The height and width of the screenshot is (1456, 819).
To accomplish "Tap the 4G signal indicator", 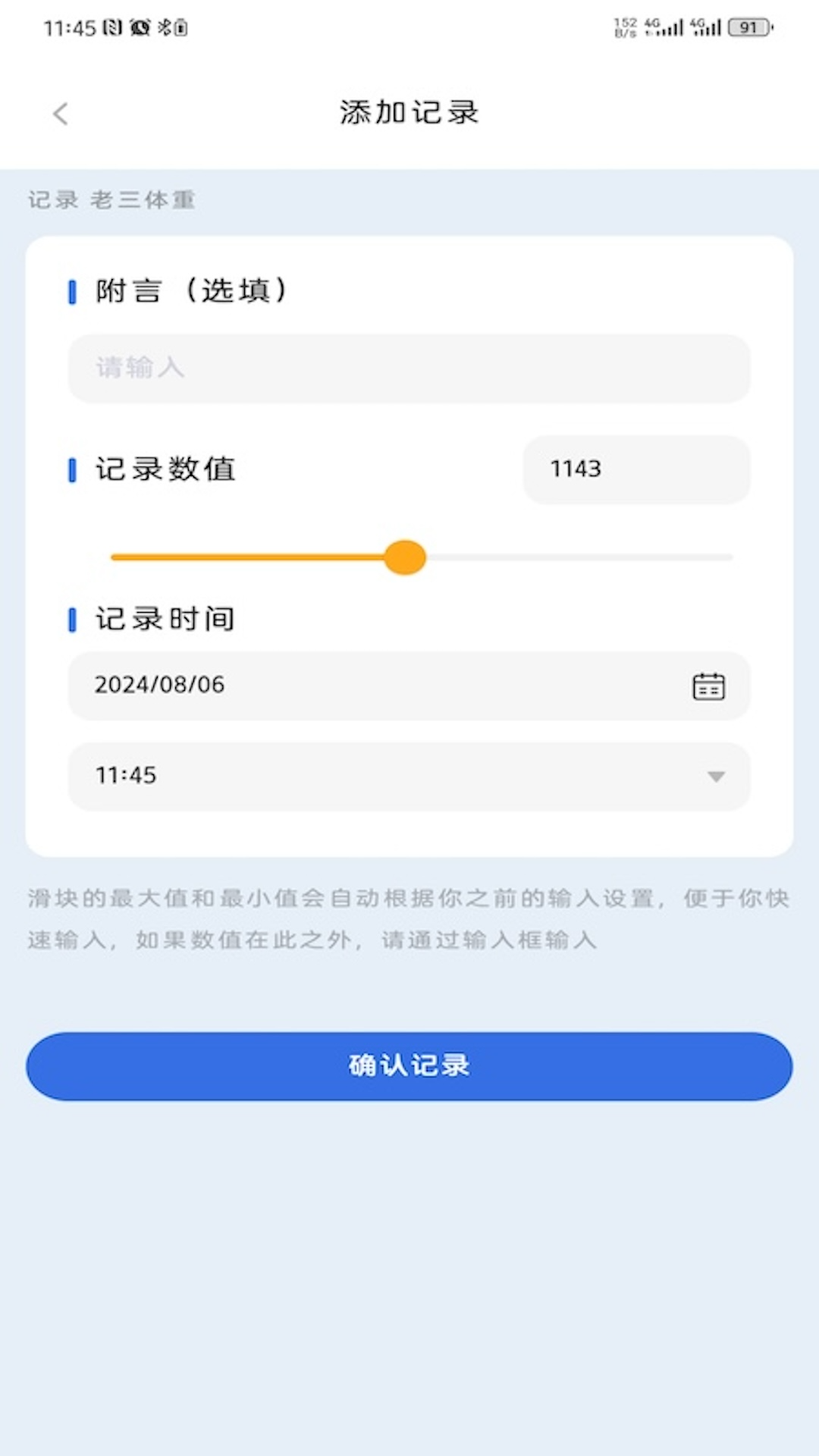I will [x=666, y=27].
